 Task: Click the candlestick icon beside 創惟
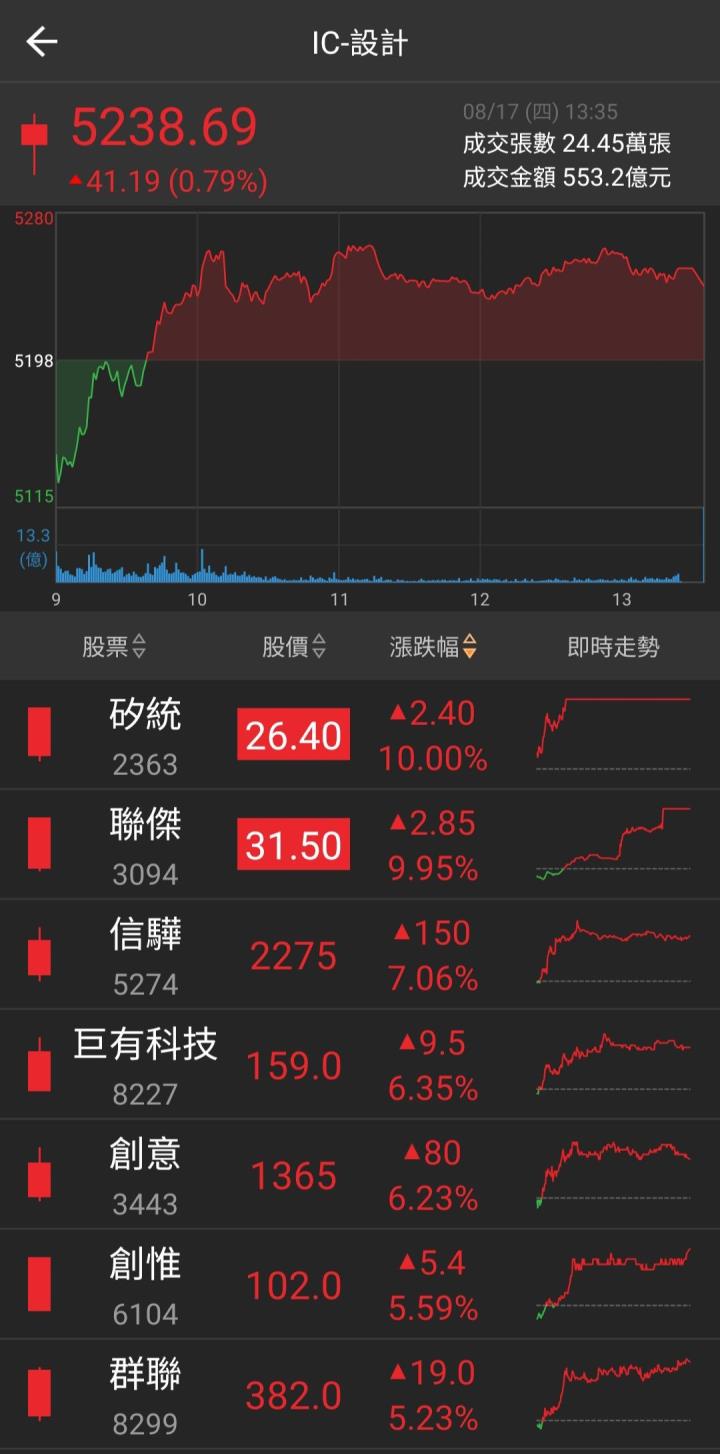pos(39,1284)
